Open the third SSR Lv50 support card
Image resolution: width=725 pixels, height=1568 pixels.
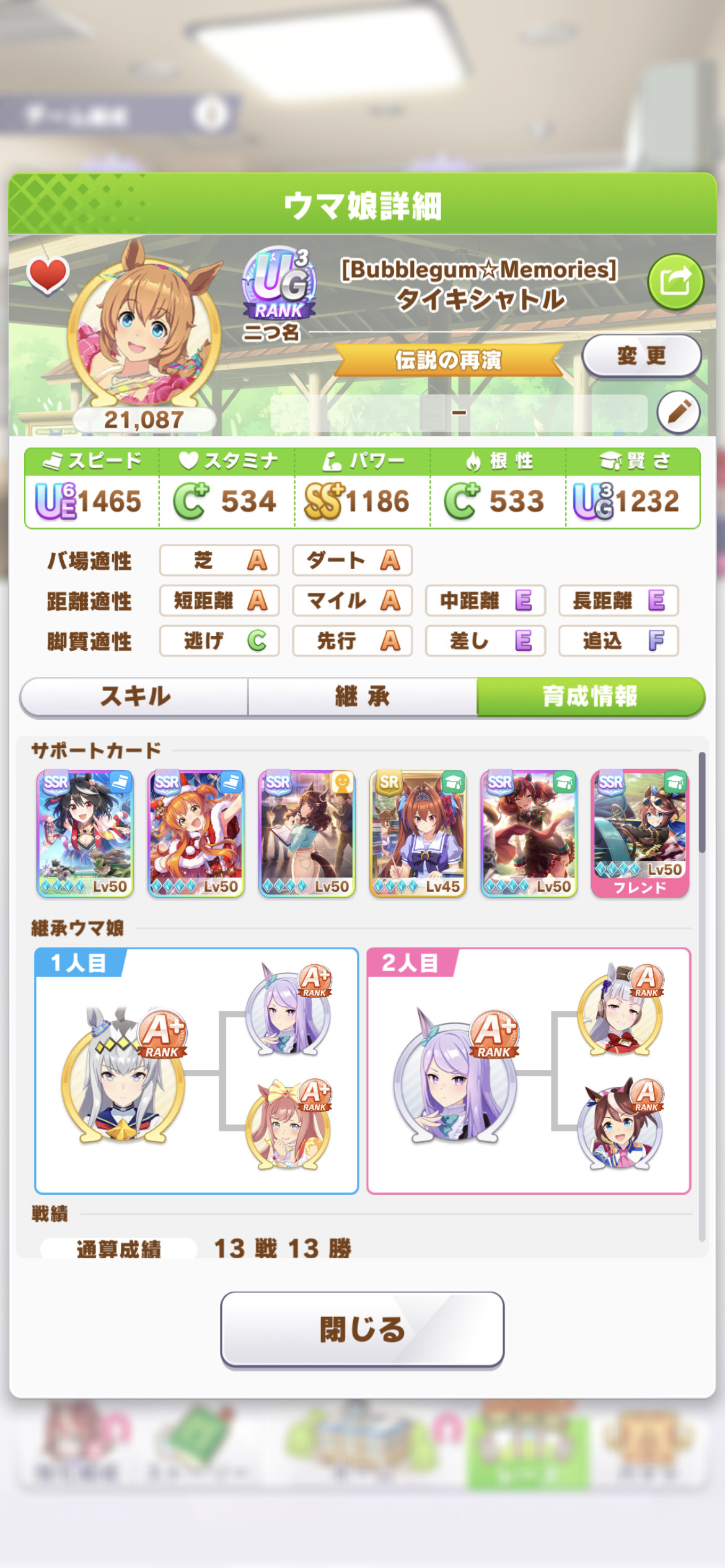(x=307, y=834)
